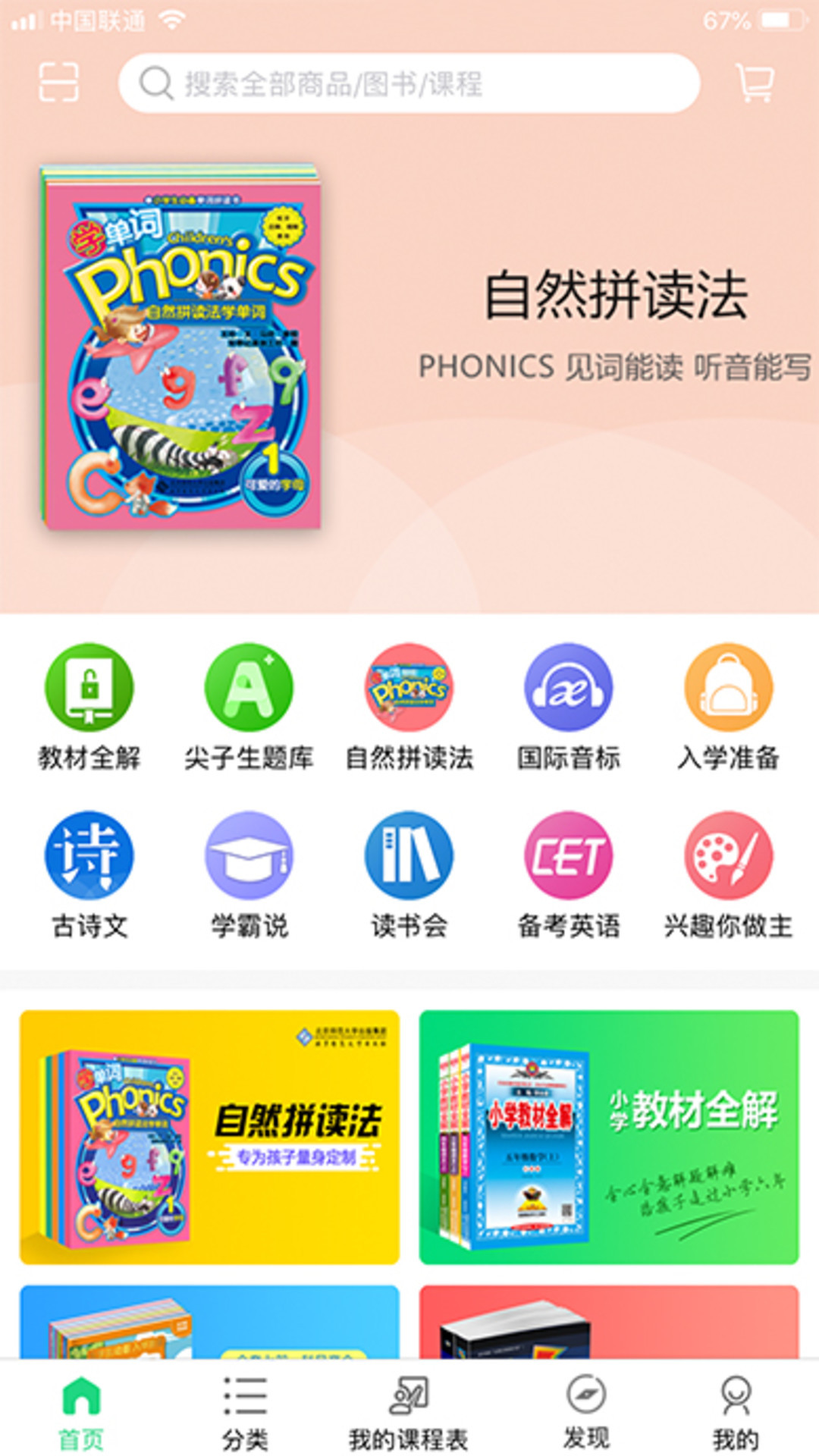Open the green 小学教材全解 promo card
This screenshot has width=819, height=1456.
tap(609, 1137)
